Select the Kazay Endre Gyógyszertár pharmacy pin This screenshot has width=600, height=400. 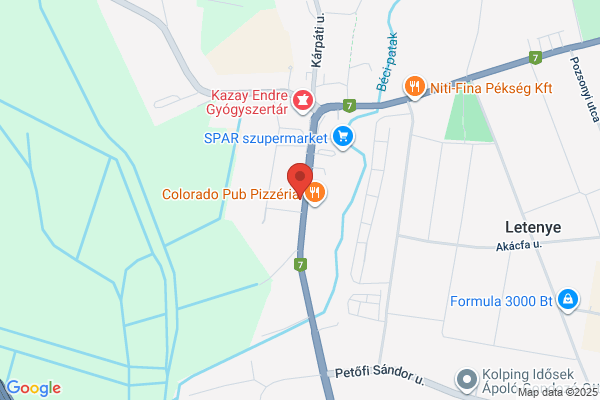(x=303, y=101)
